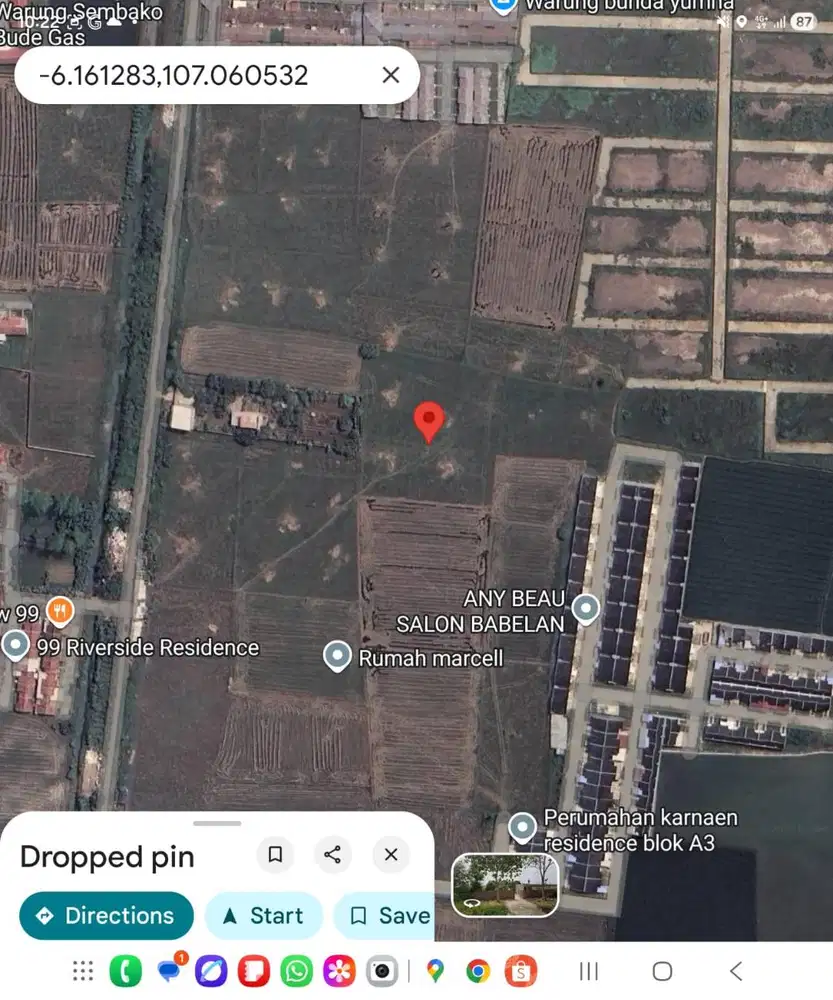
Task: Share the dropped pin location
Action: [x=333, y=855]
